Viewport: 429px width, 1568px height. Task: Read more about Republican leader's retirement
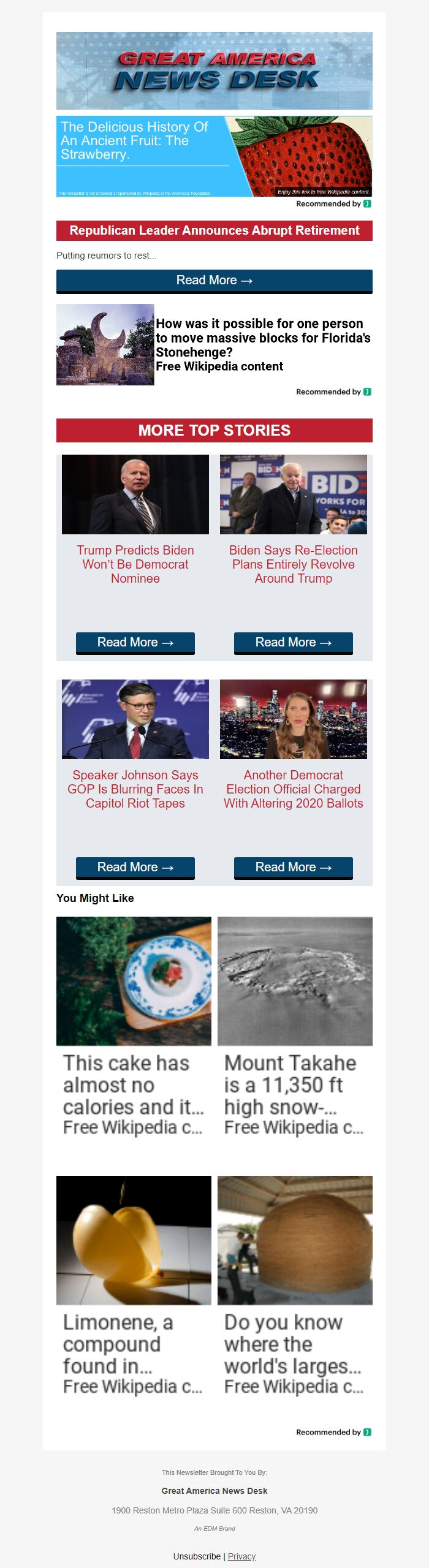[214, 281]
